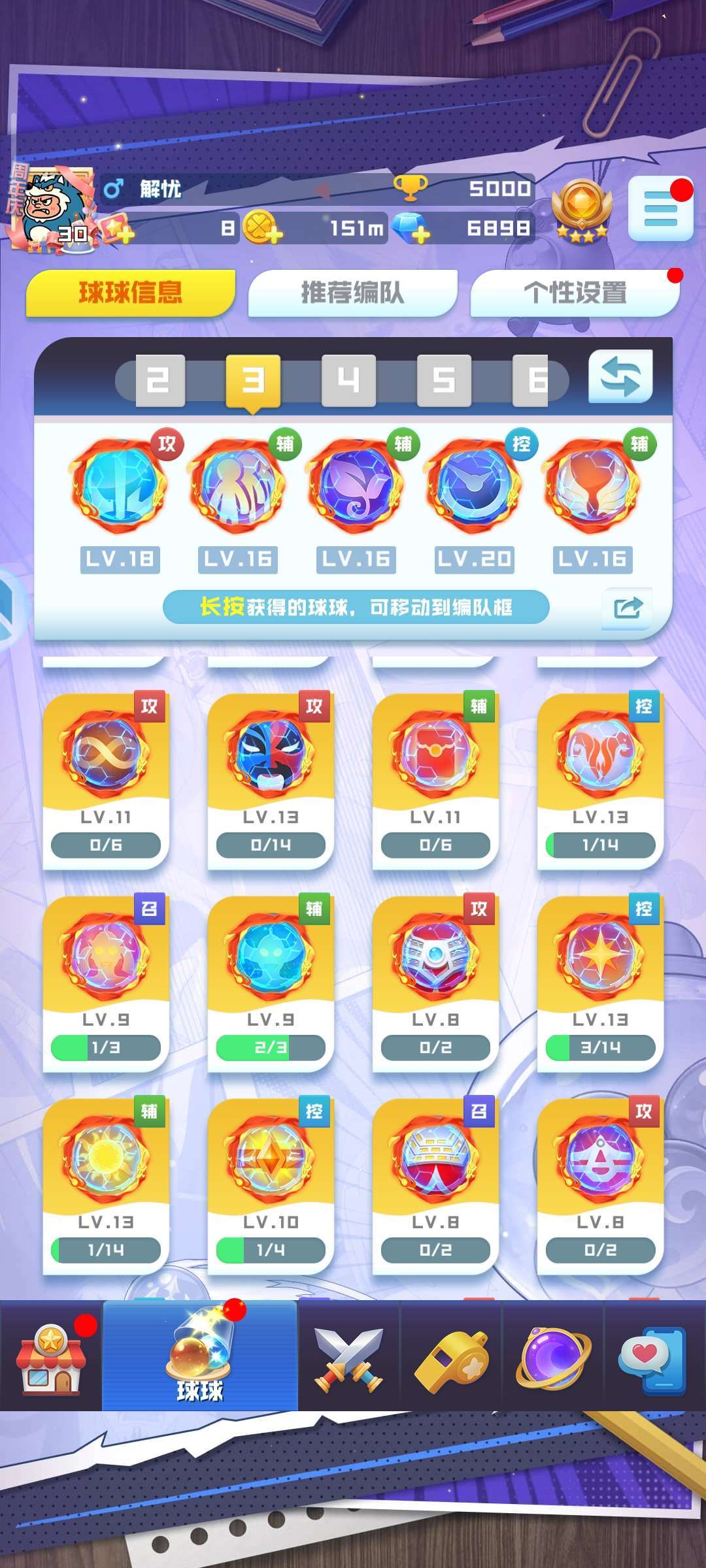The width and height of the screenshot is (706, 1568).
Task: Add gold coins with the plus icon
Action: click(x=263, y=228)
